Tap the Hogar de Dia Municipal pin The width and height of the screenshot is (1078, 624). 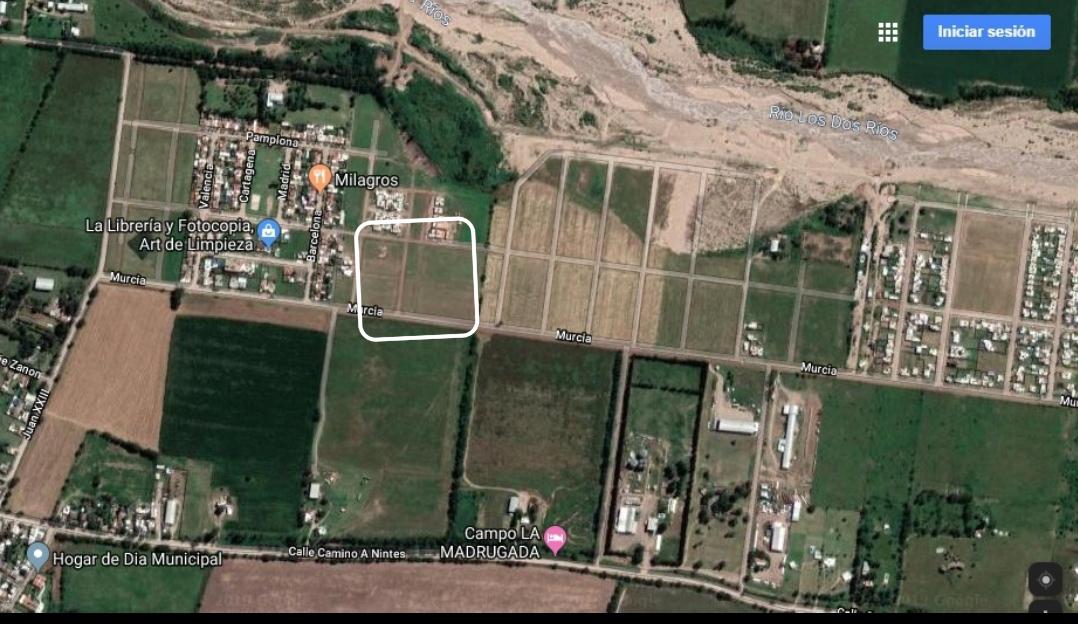point(38,556)
